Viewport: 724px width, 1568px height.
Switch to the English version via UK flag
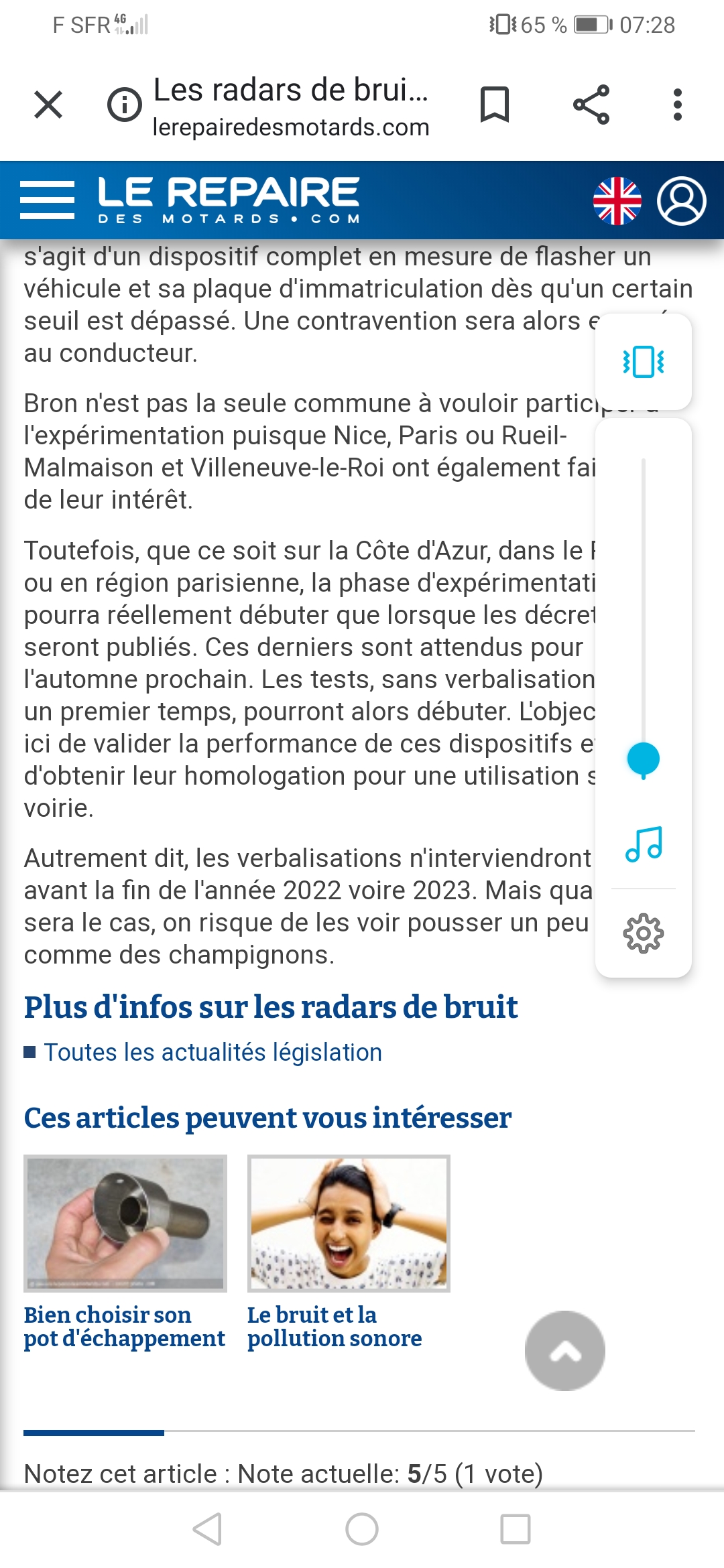pyautogui.click(x=617, y=200)
